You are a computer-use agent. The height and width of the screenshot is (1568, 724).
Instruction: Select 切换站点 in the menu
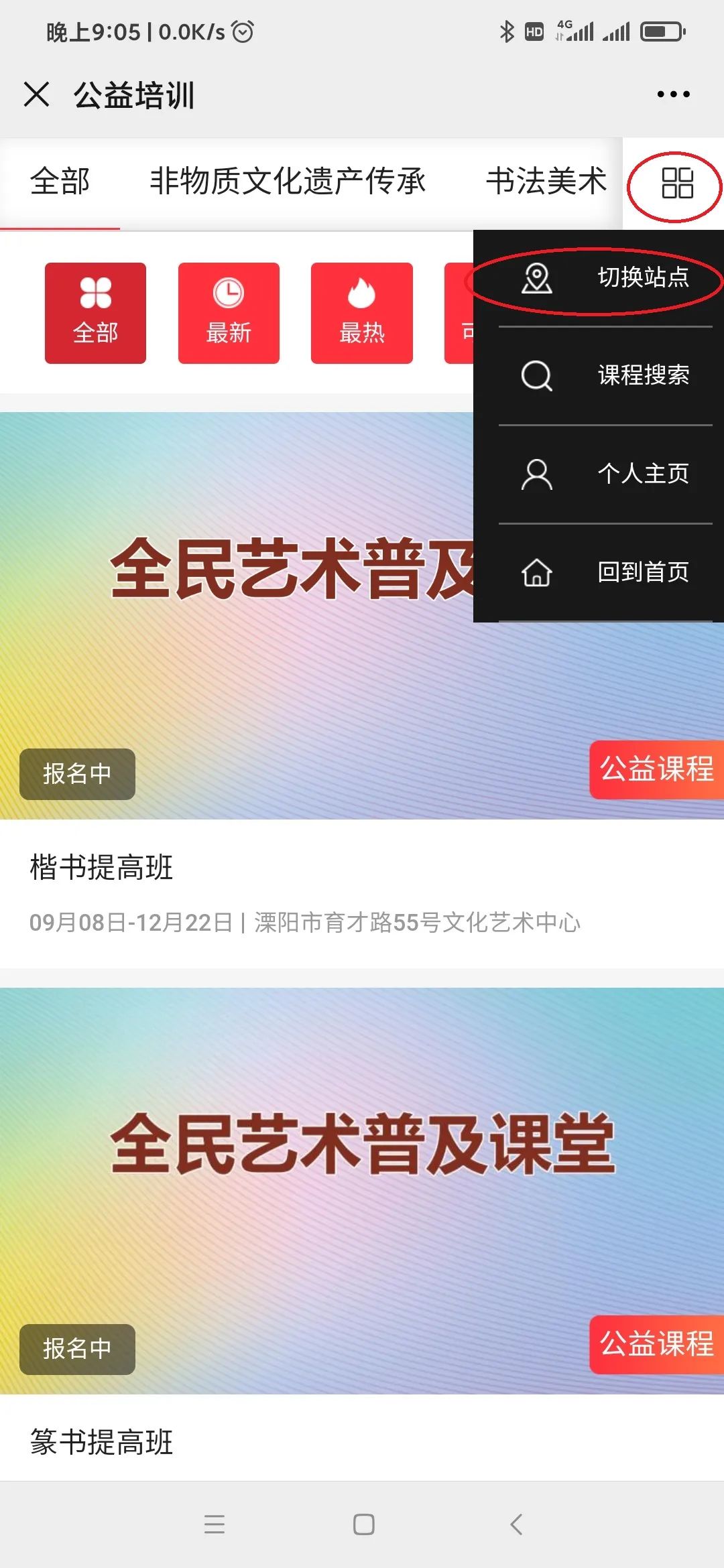click(x=605, y=277)
